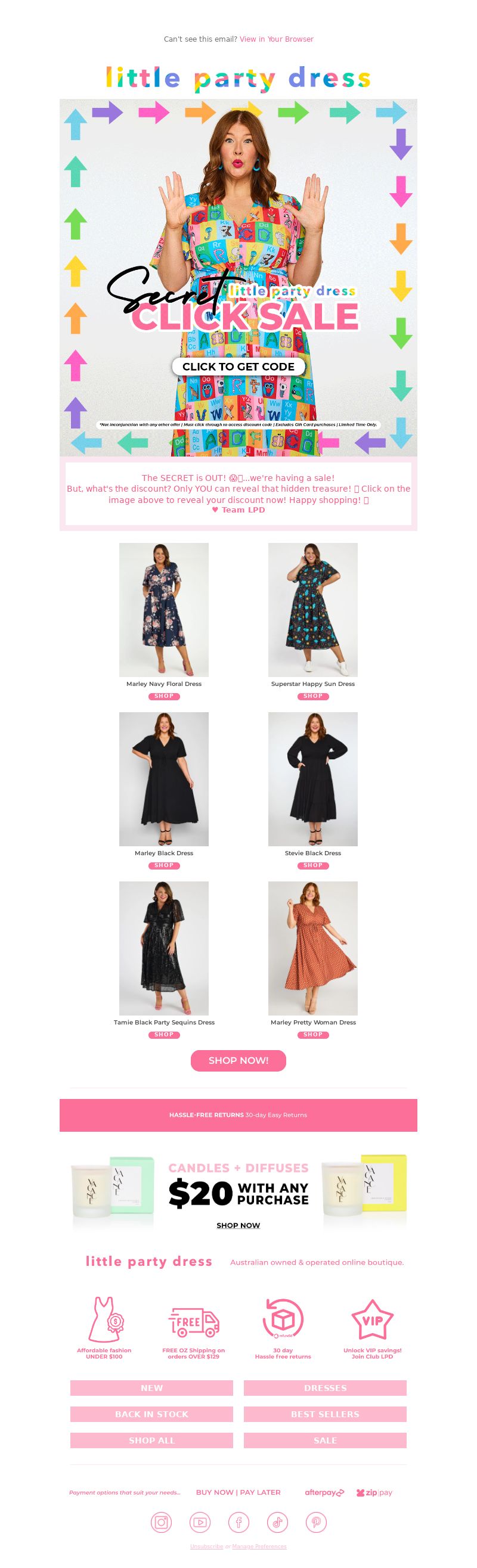Open the Pinterest icon
The height and width of the screenshot is (1568, 477).
pos(316,1522)
